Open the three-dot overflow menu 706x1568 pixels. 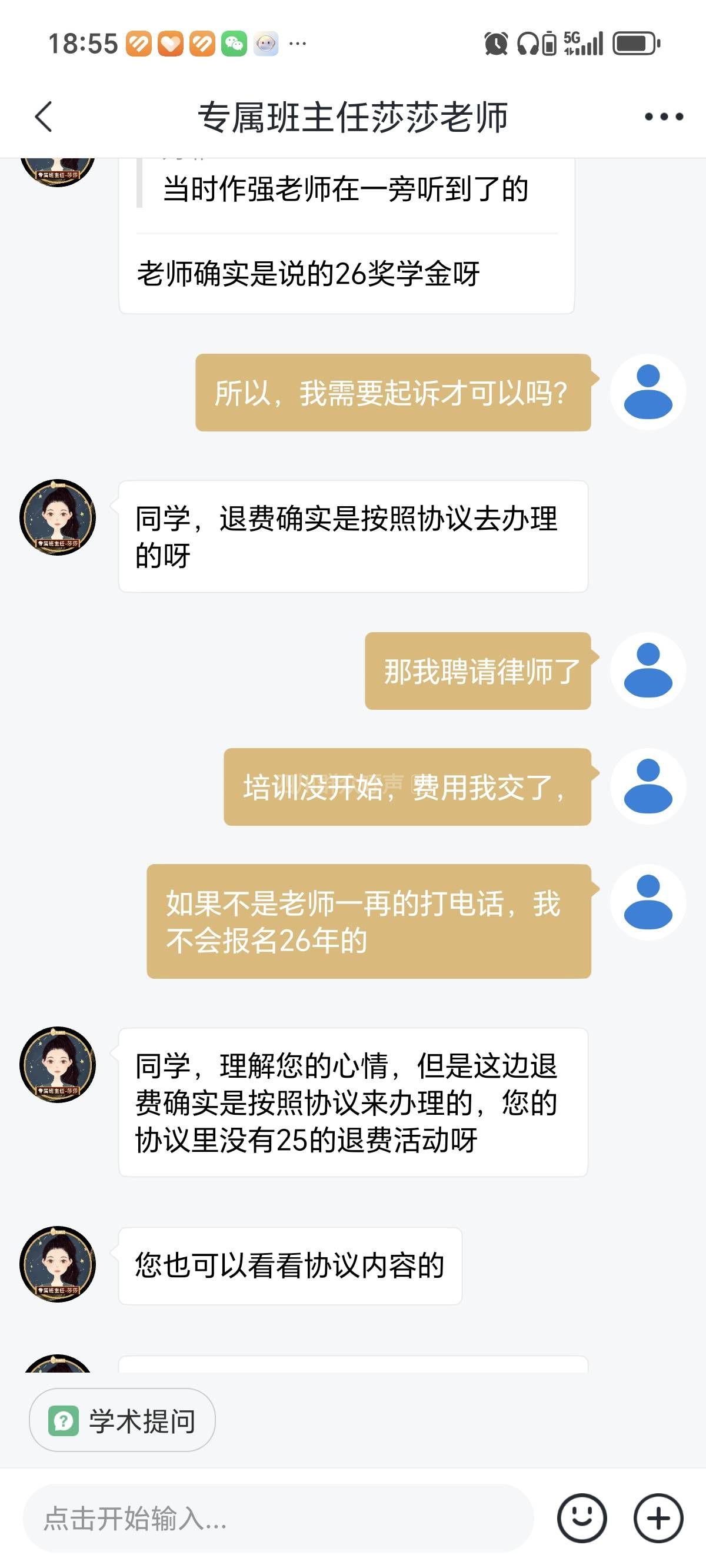(x=664, y=117)
